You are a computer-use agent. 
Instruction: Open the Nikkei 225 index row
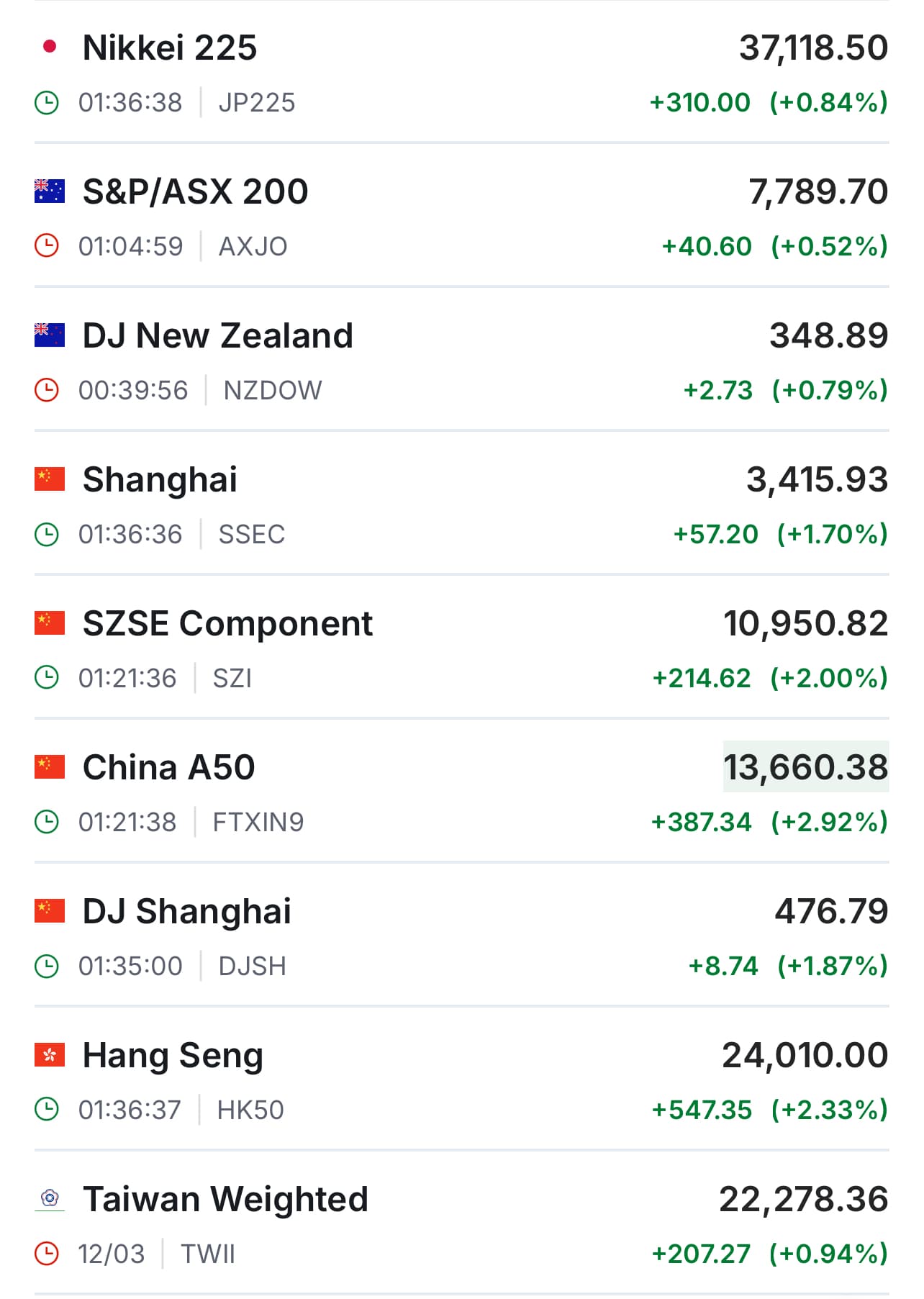click(x=170, y=49)
